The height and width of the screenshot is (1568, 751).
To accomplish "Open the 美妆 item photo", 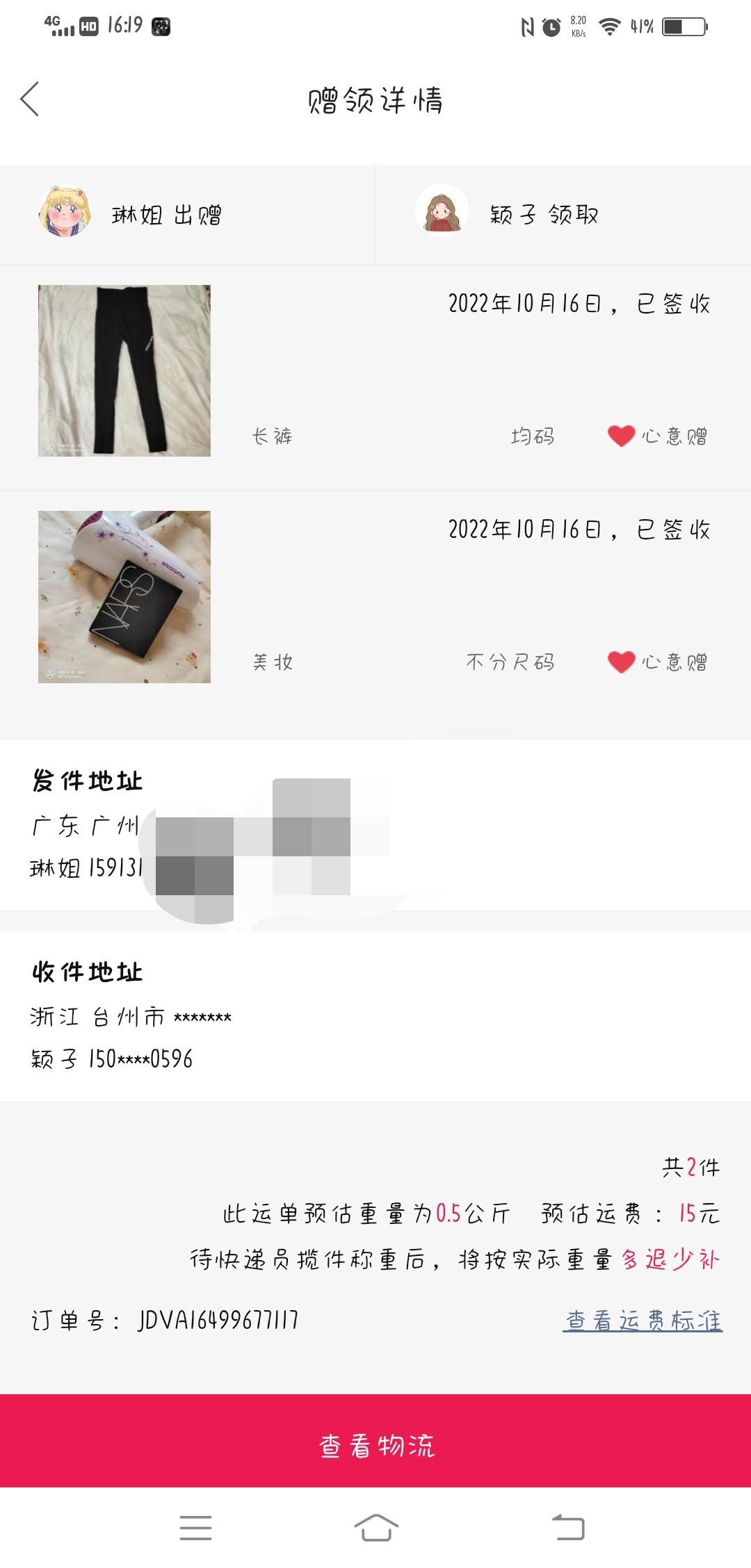I will (x=124, y=597).
